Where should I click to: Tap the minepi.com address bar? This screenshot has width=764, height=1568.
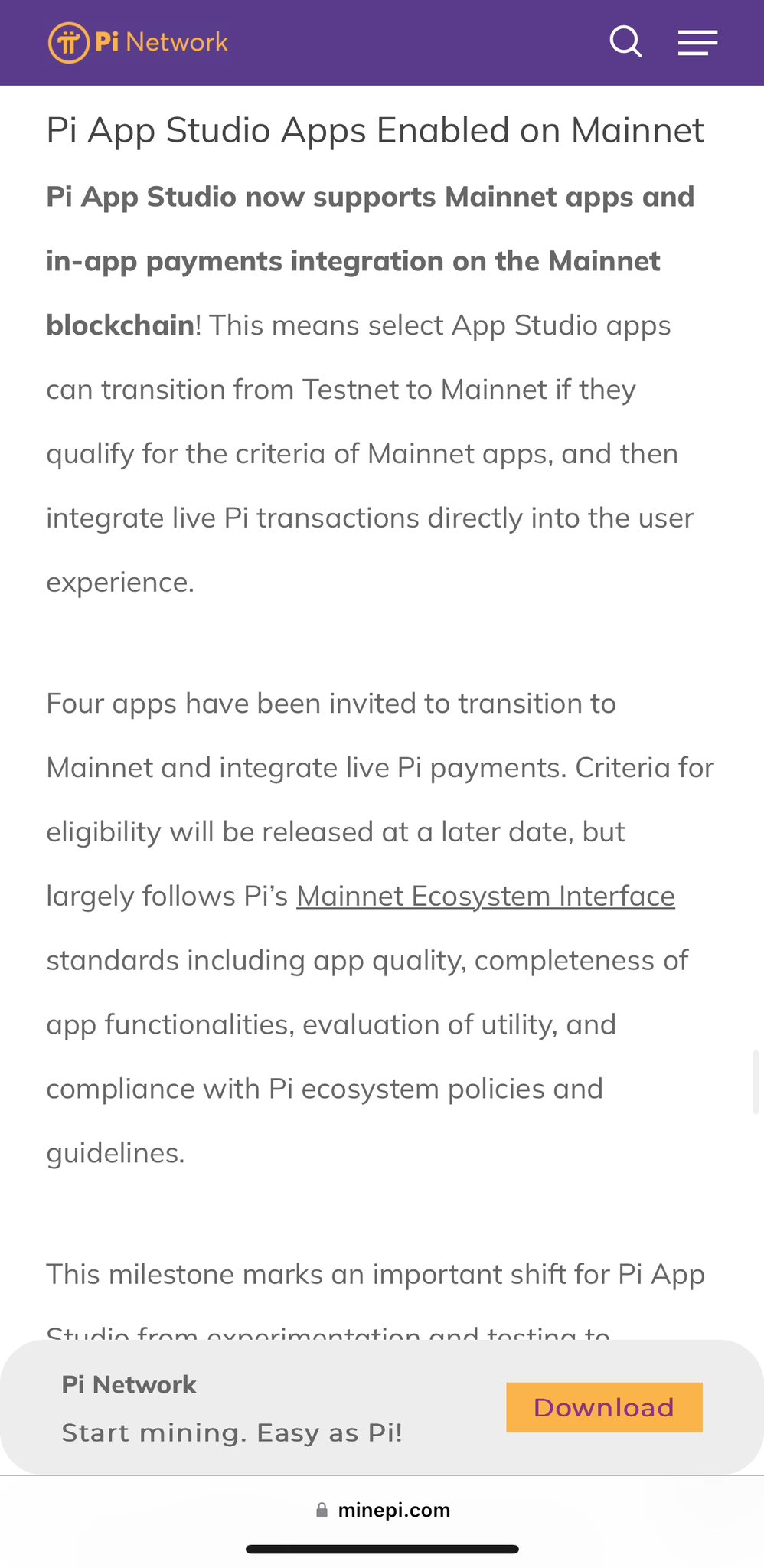[383, 1510]
